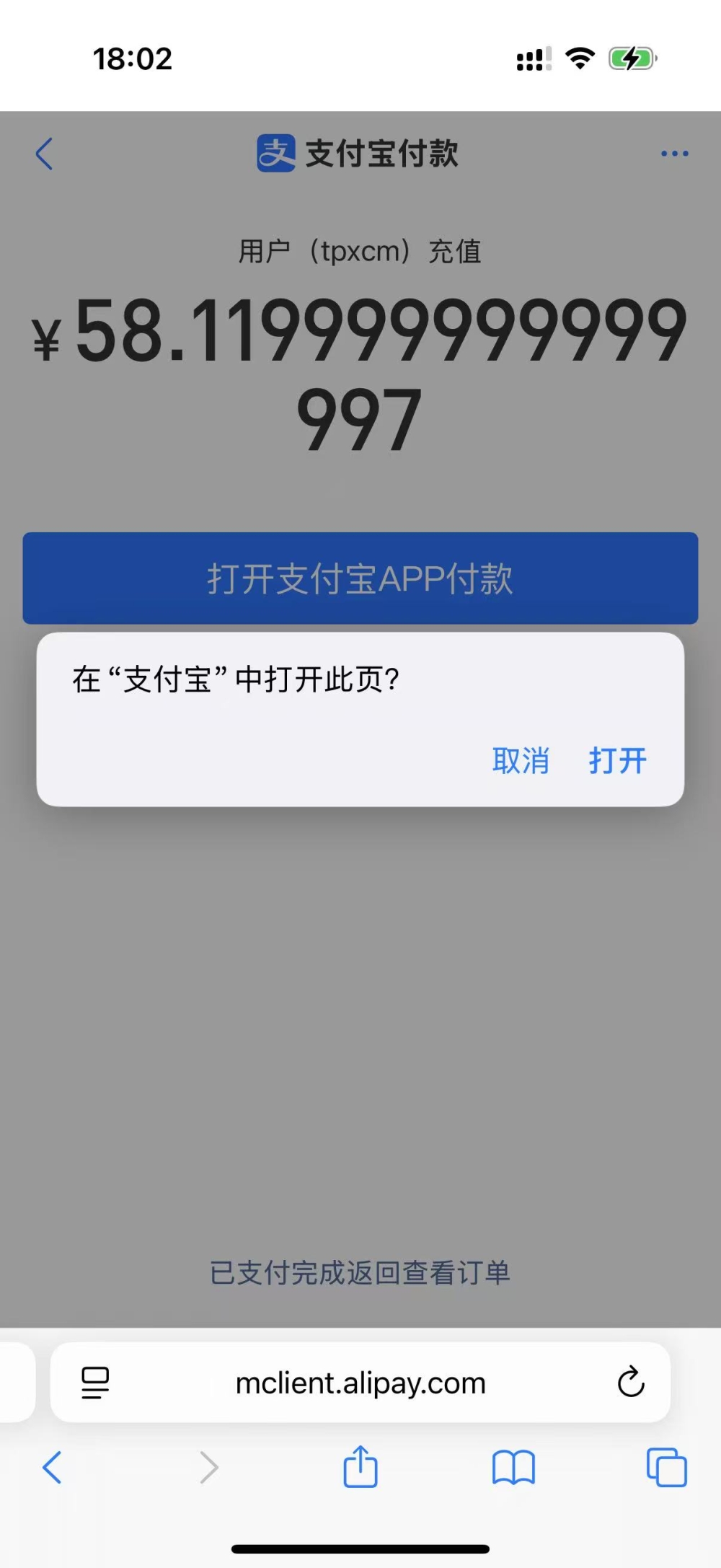Cancel the open-in-Alipay dialog with 取消

click(x=521, y=760)
